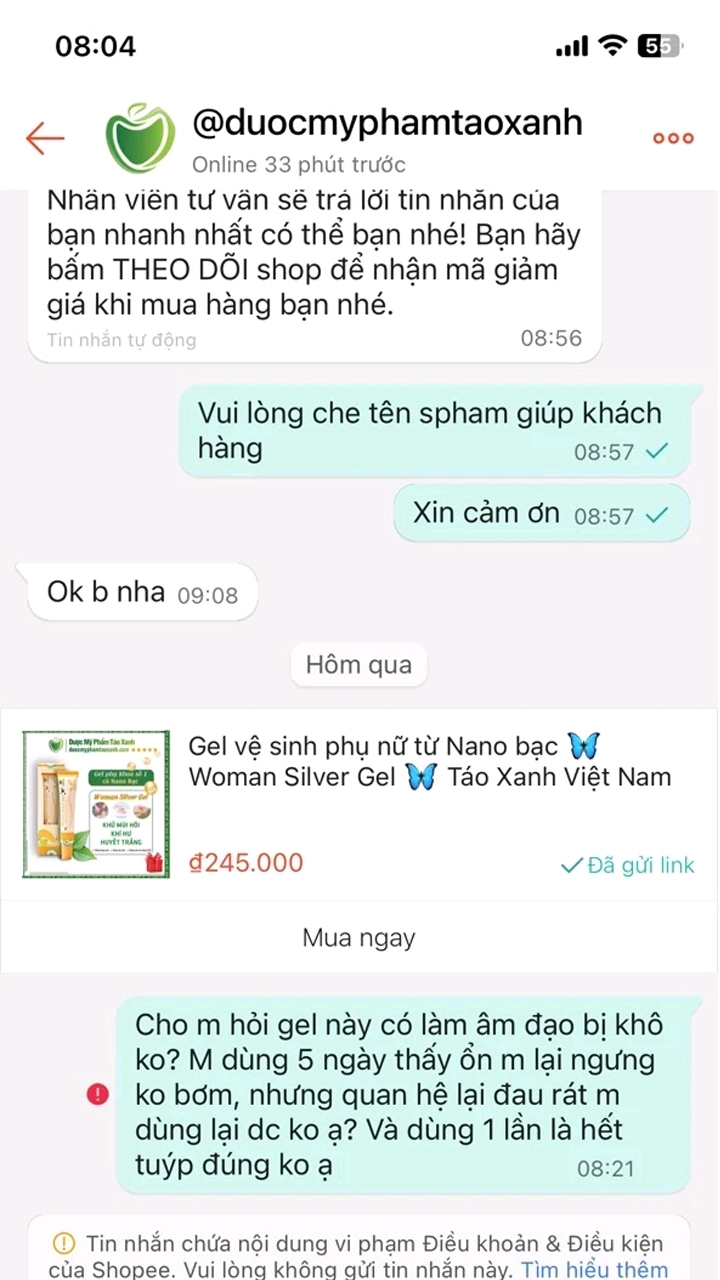Go back using the red arrow
The height and width of the screenshot is (1280, 720).
(45, 138)
